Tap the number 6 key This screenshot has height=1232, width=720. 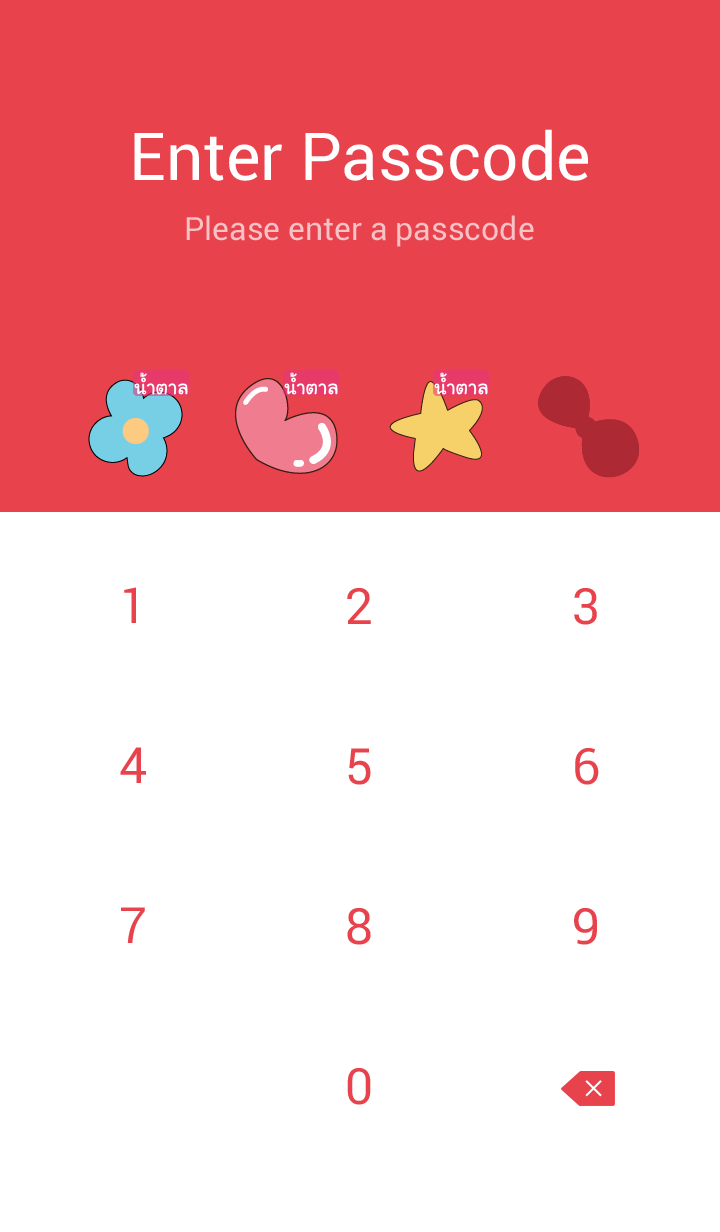coord(586,767)
